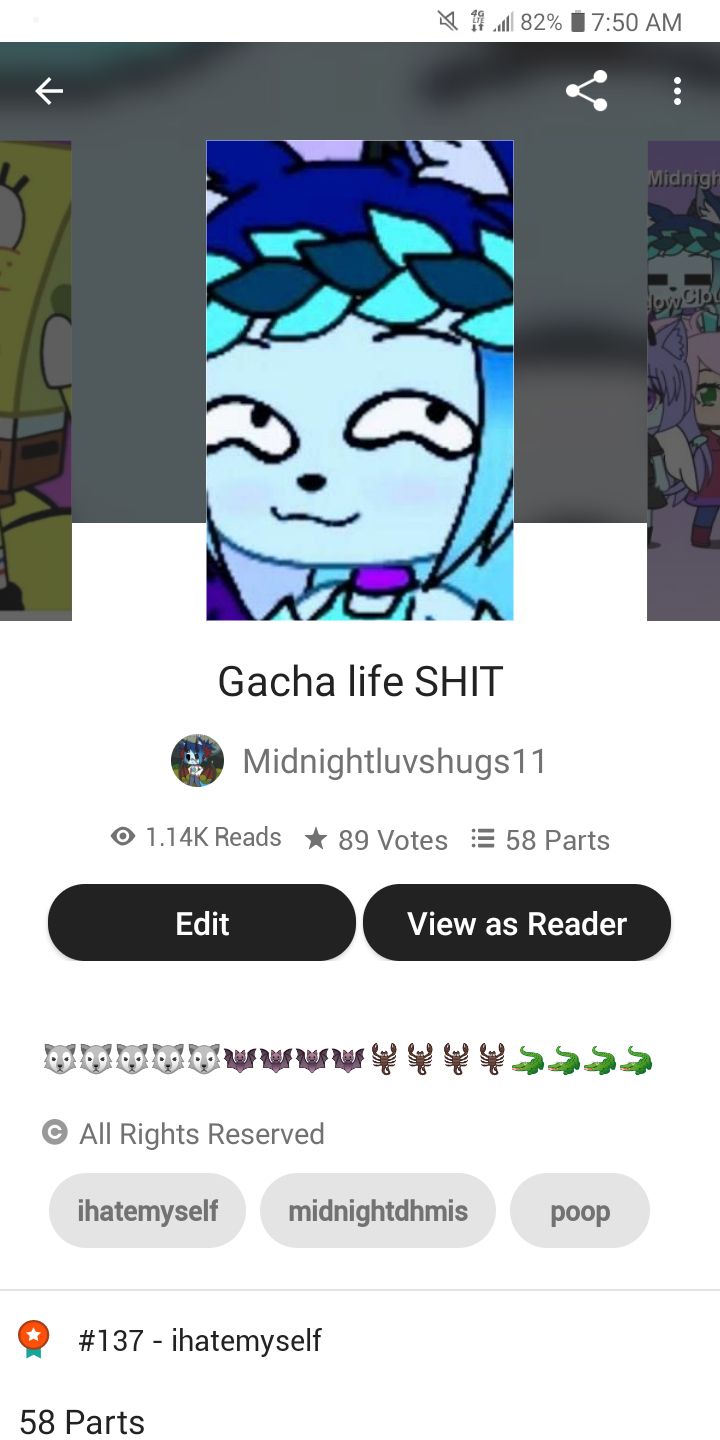720x1440 pixels.
Task: Go back using the arrow icon
Action: (x=48, y=91)
